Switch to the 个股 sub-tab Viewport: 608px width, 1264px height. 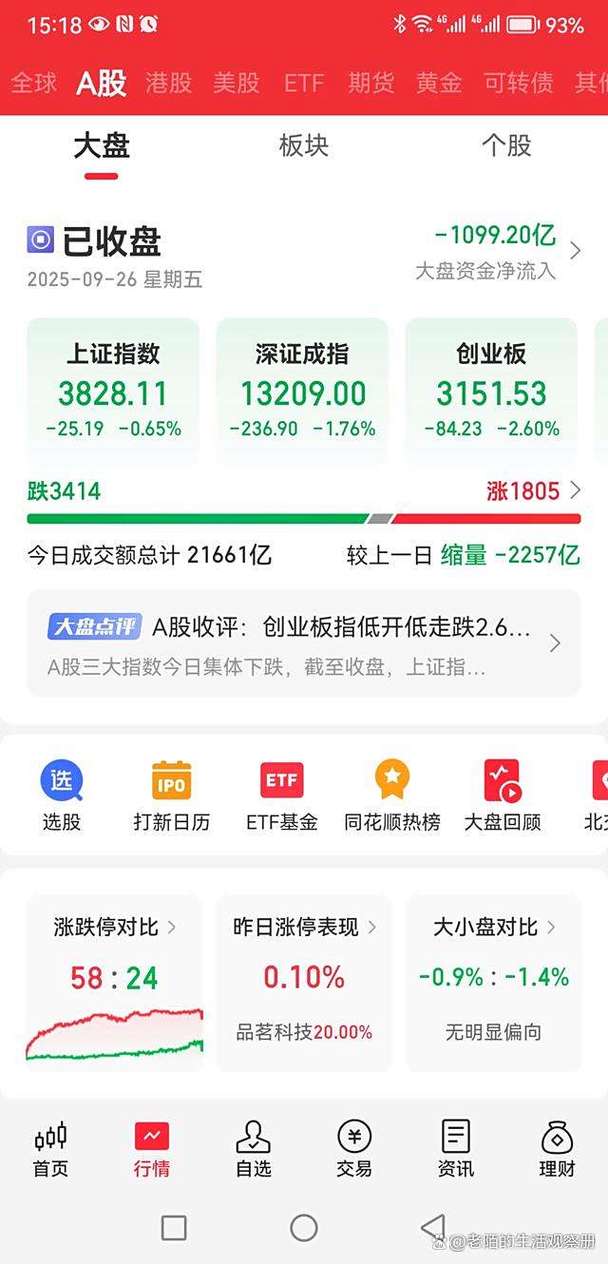point(506,146)
